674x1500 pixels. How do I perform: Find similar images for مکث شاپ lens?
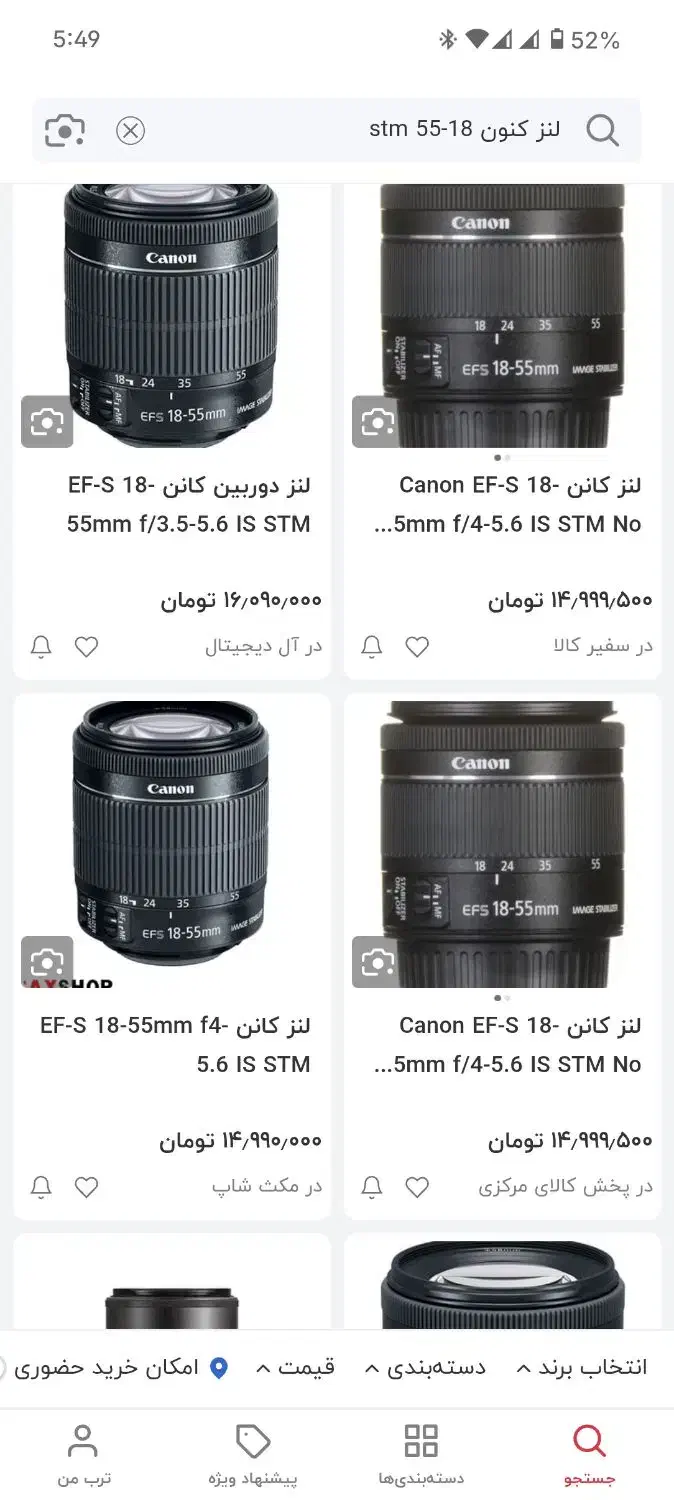[x=47, y=962]
